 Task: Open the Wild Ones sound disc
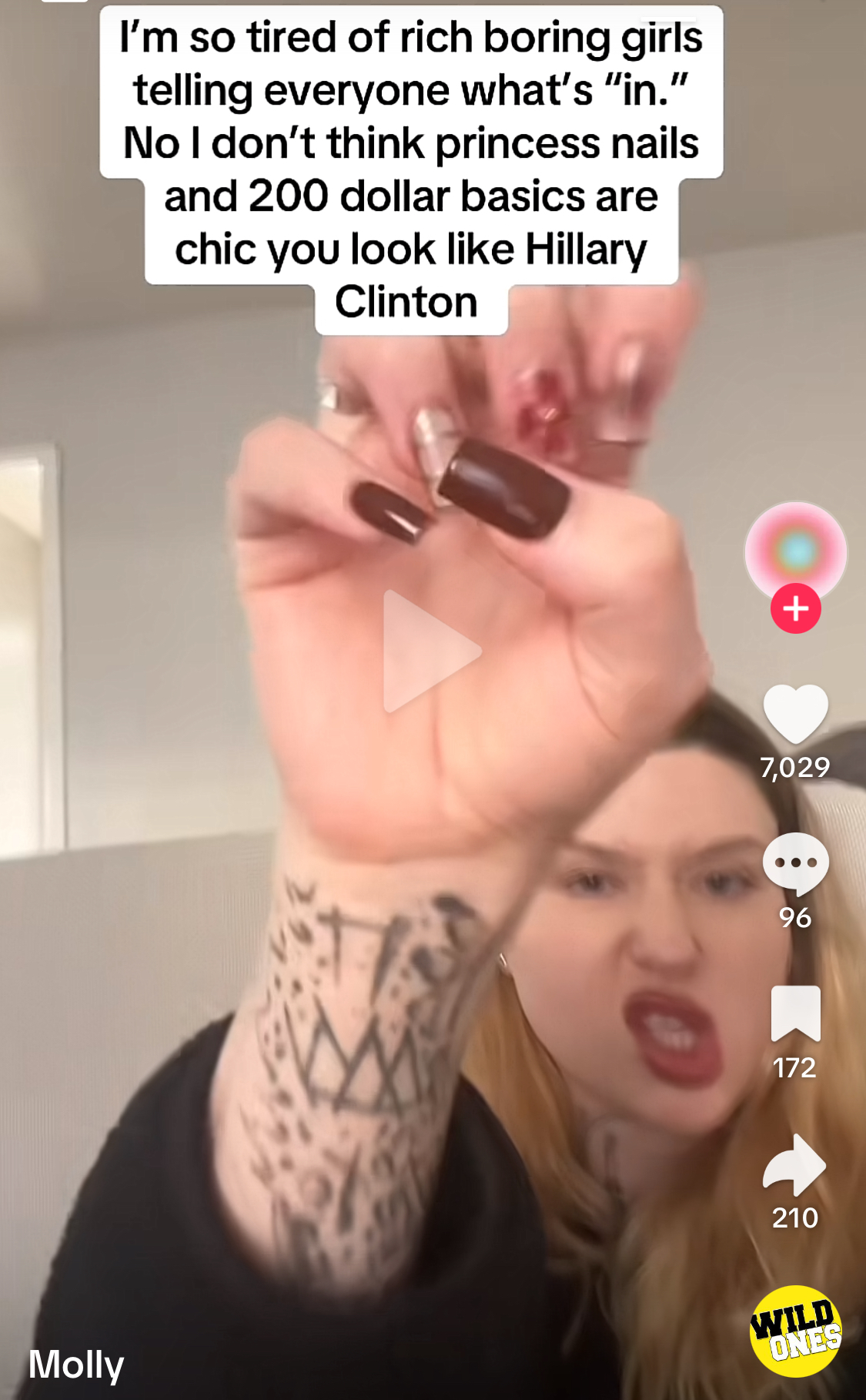(795, 1331)
